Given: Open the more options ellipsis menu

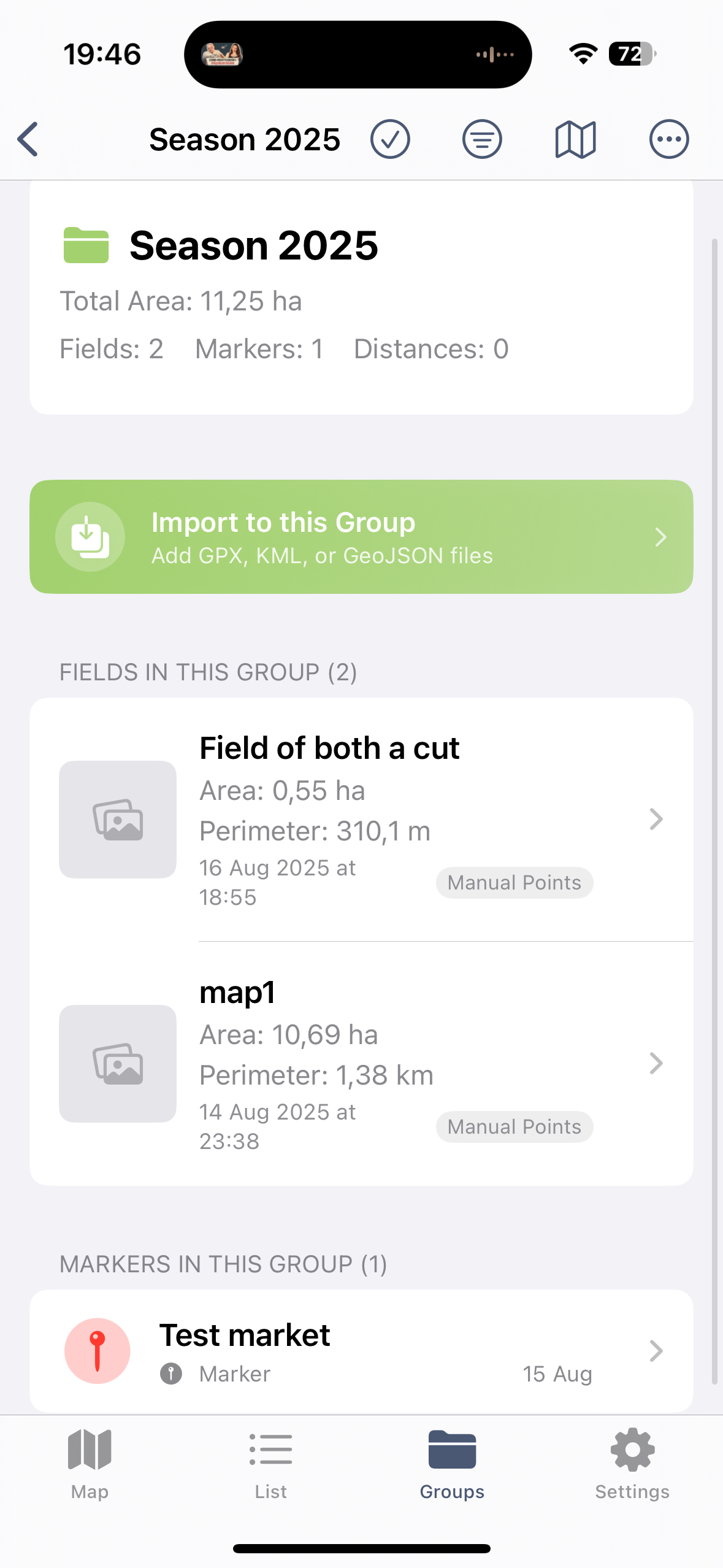Looking at the screenshot, I should coord(668,139).
